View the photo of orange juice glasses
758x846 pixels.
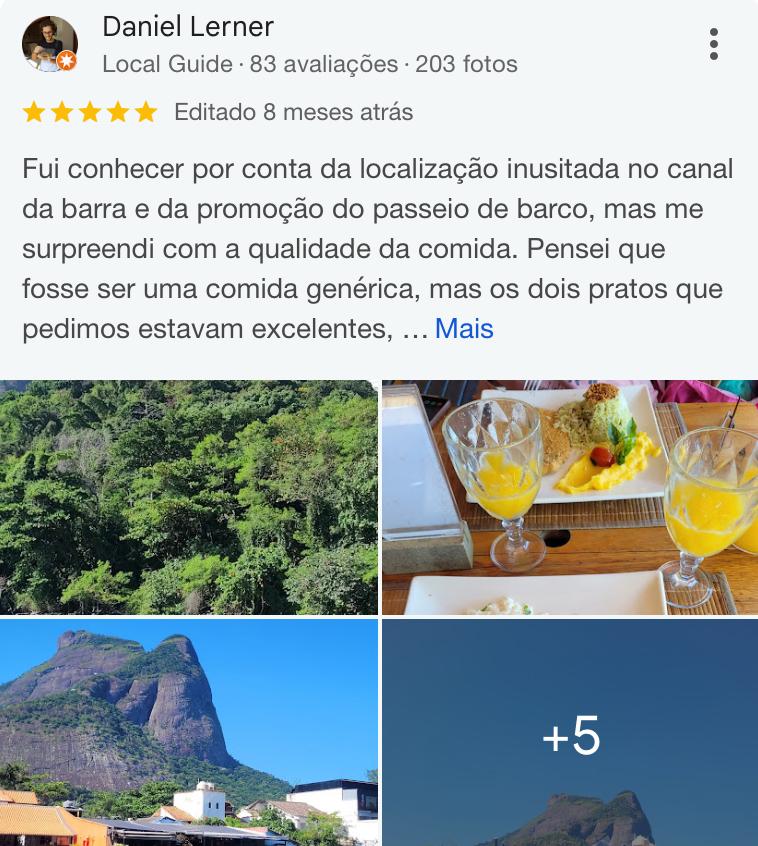pos(569,497)
